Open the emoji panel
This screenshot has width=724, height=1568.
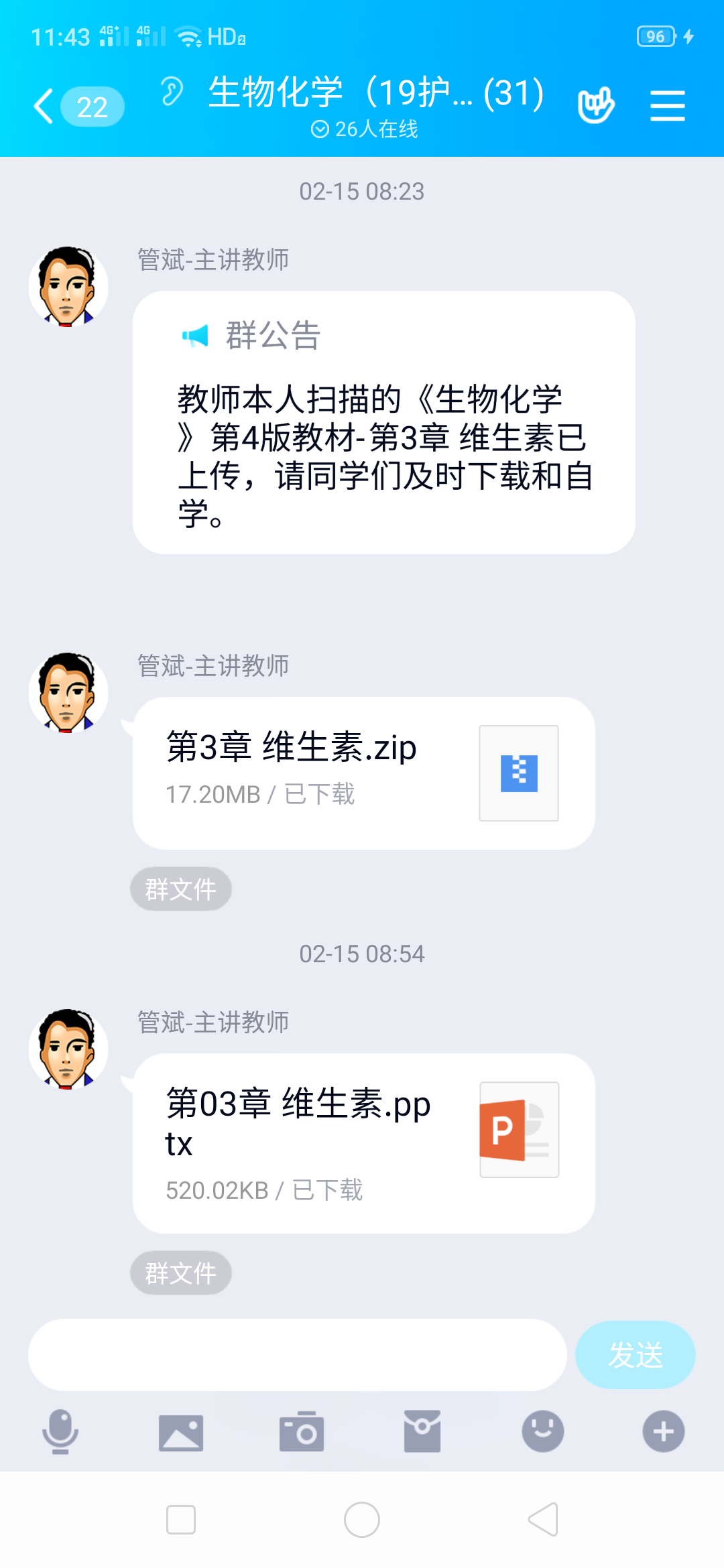tap(542, 1431)
